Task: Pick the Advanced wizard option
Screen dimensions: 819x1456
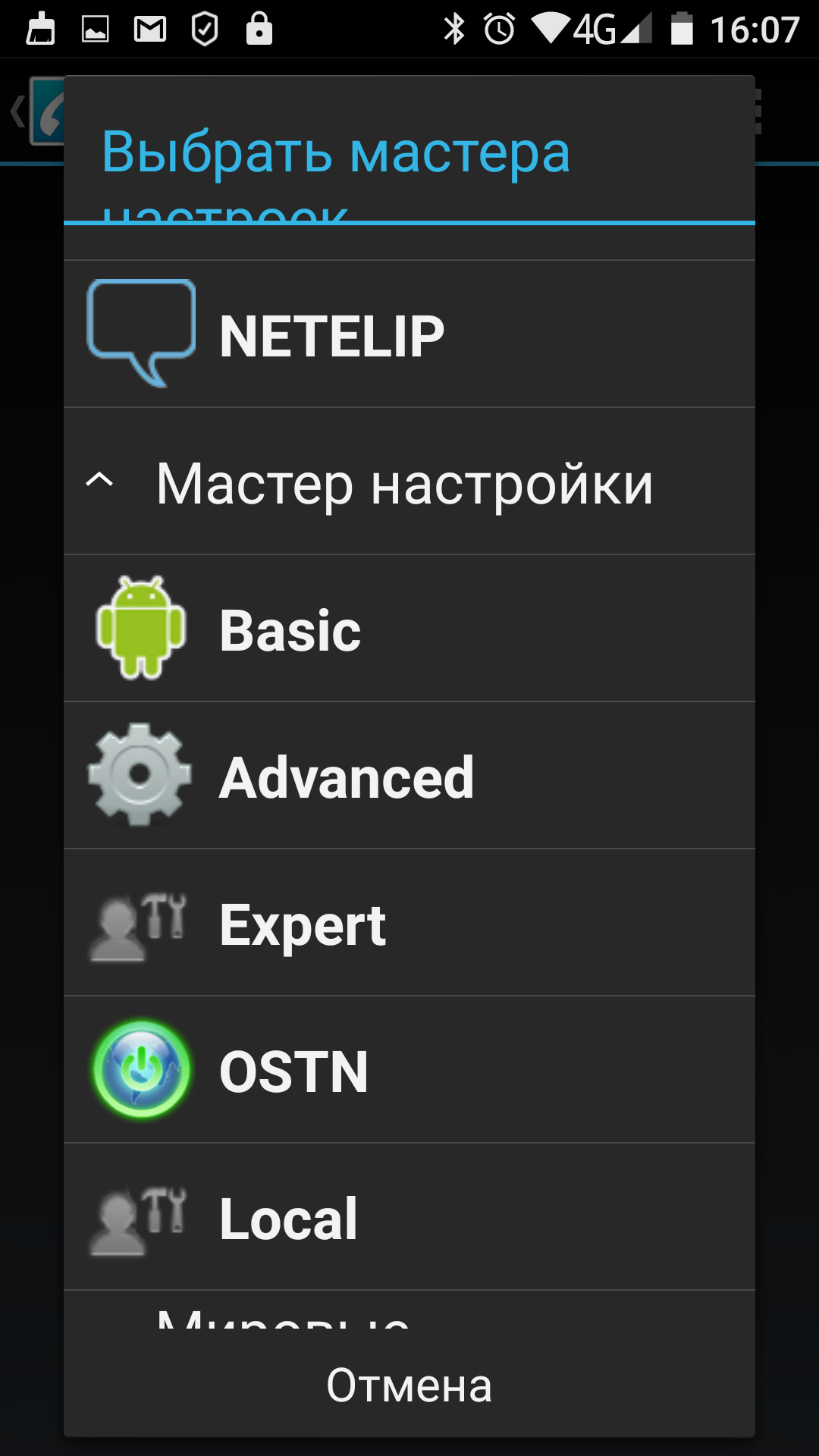Action: pyautogui.click(x=409, y=776)
